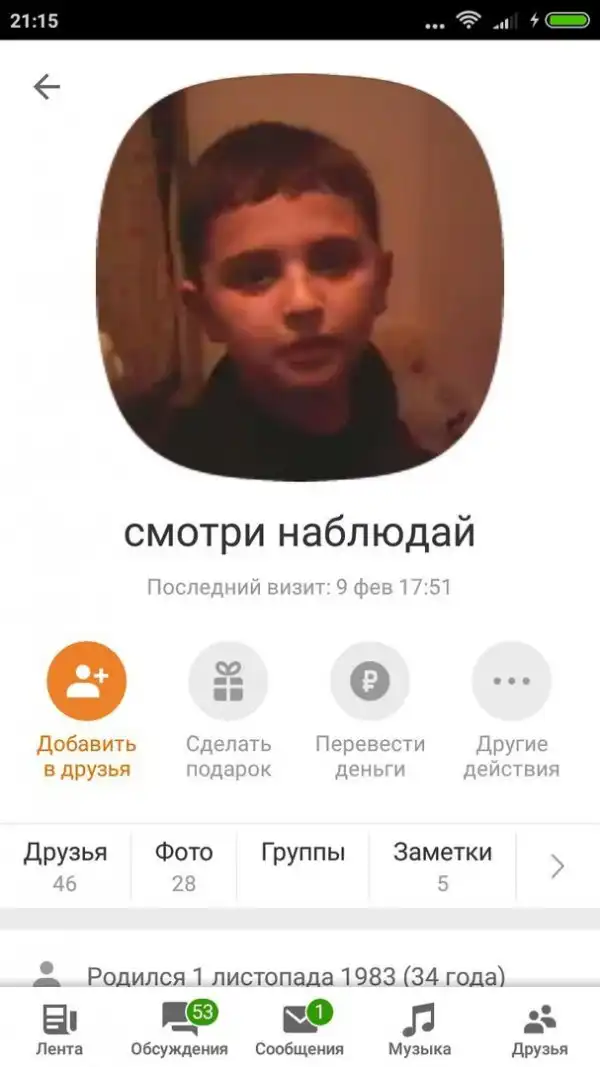Open the Фото section
Image resolution: width=600 pixels, height=1067 pixels.
coord(183,866)
